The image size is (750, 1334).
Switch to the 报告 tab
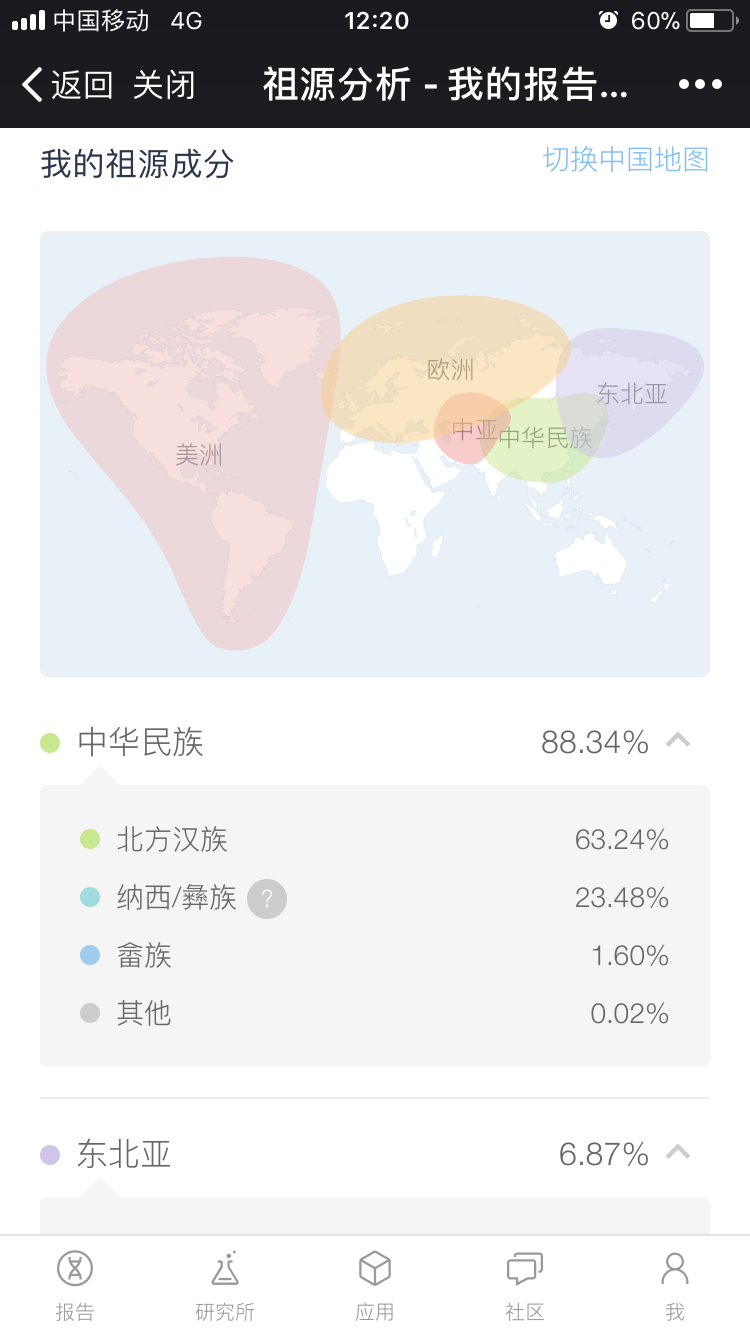coord(75,1285)
